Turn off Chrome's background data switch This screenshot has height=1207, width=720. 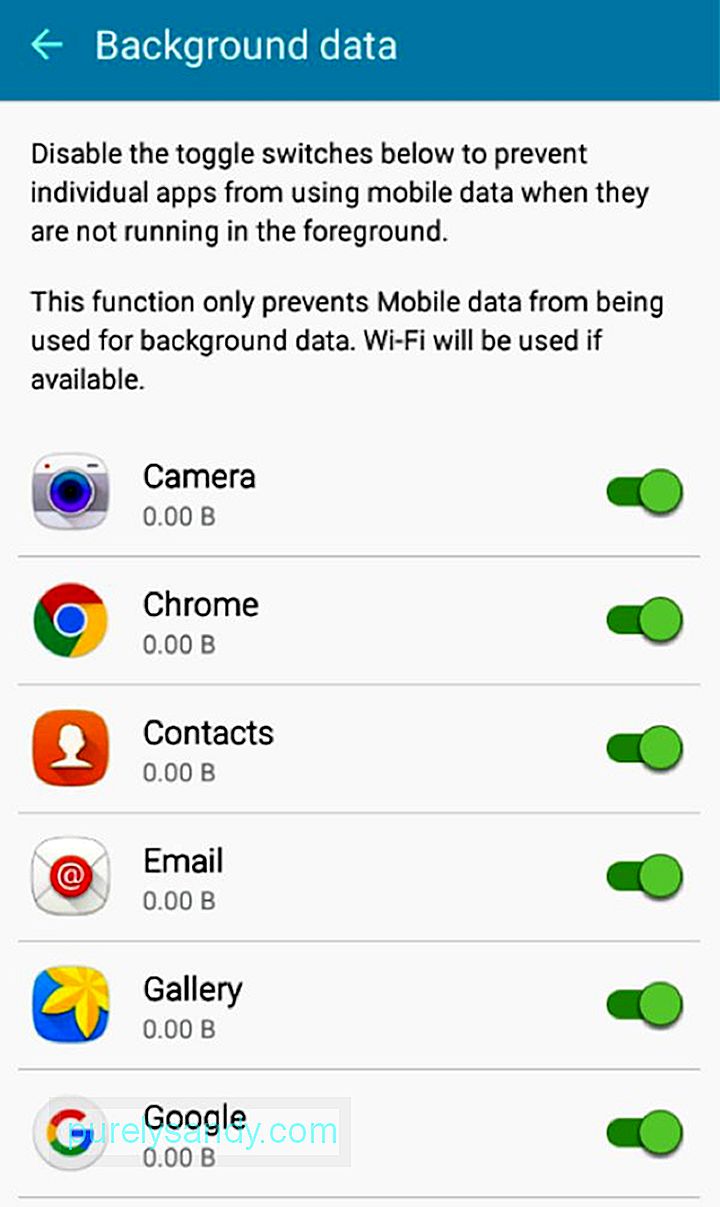(645, 620)
